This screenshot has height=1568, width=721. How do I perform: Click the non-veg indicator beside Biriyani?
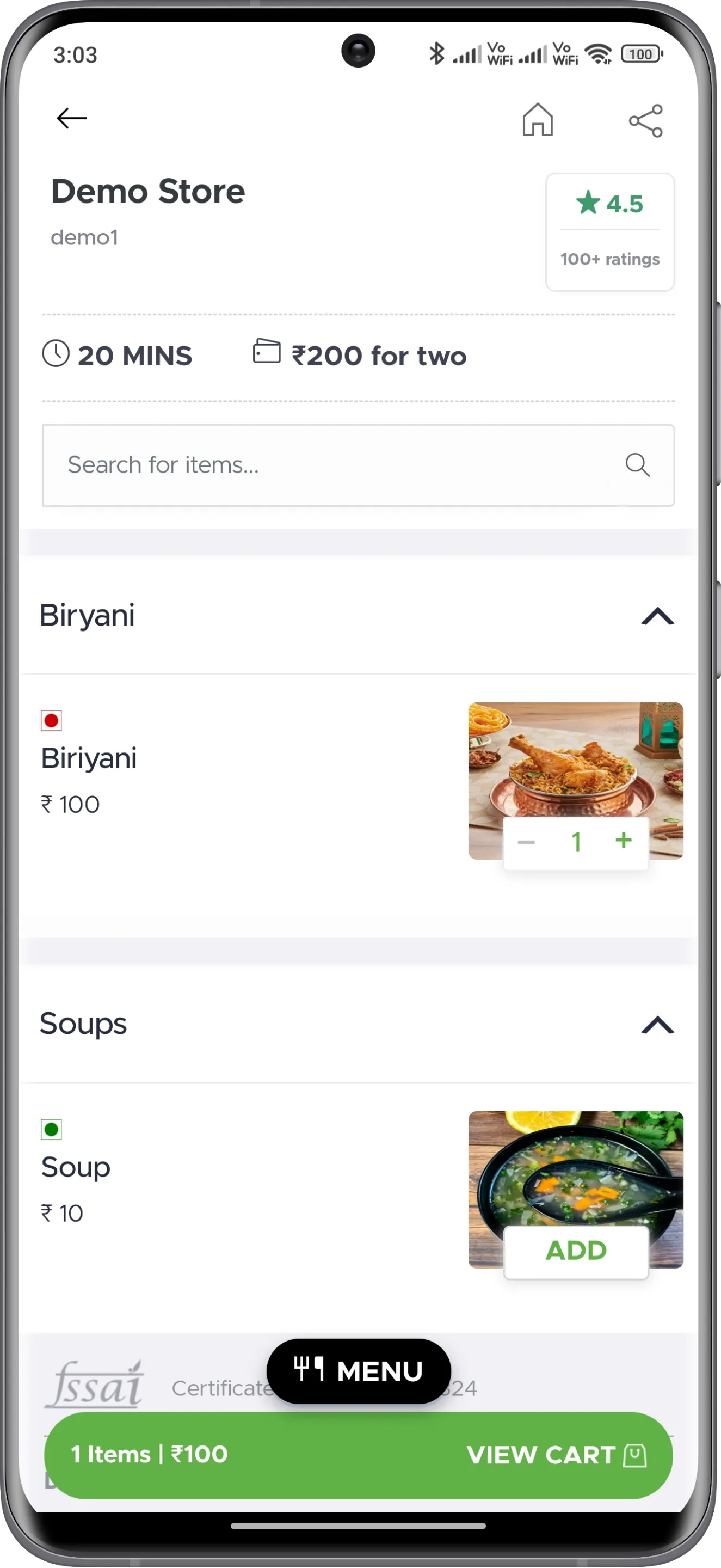pos(51,721)
